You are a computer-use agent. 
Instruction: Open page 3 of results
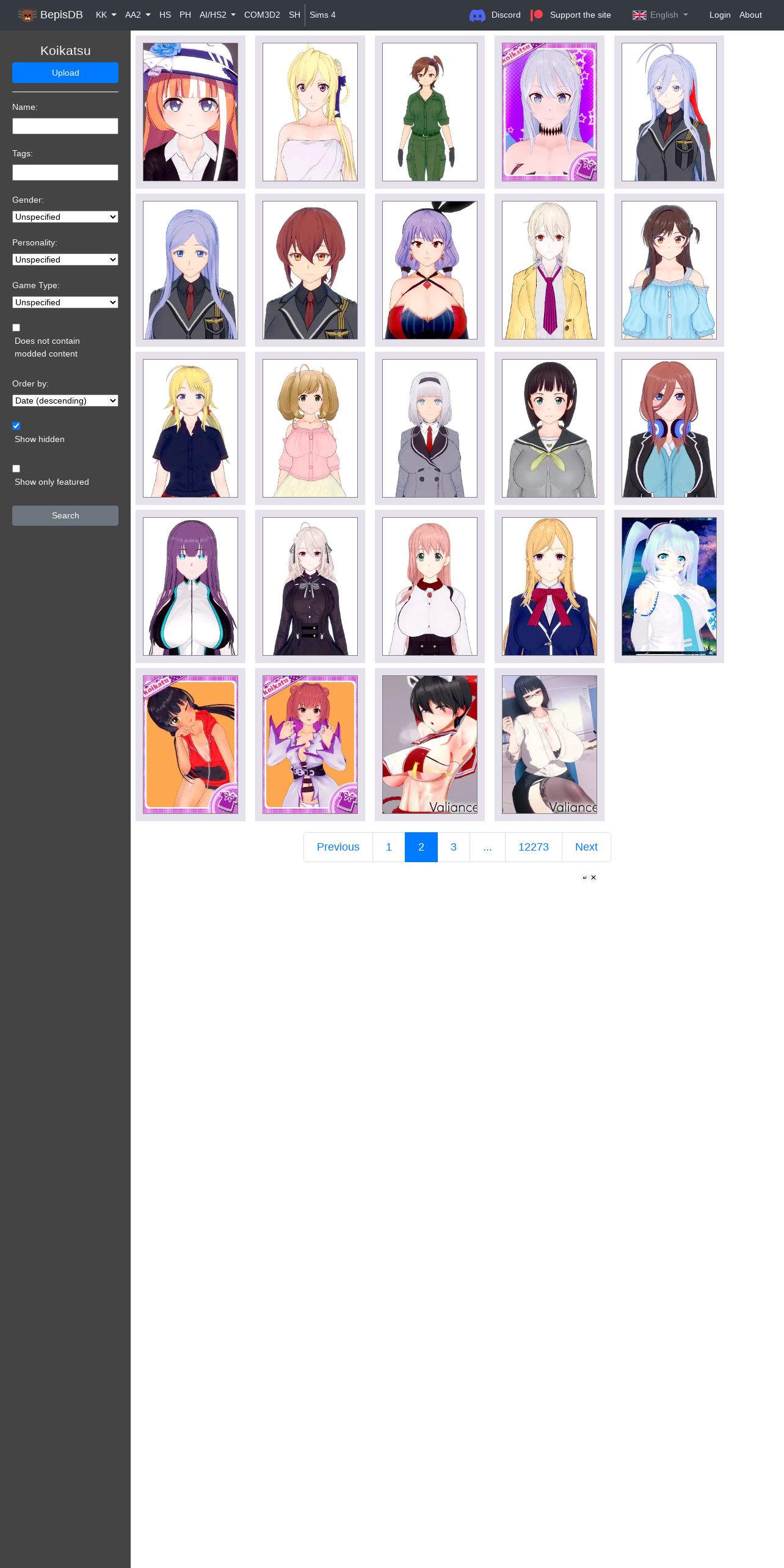click(454, 847)
